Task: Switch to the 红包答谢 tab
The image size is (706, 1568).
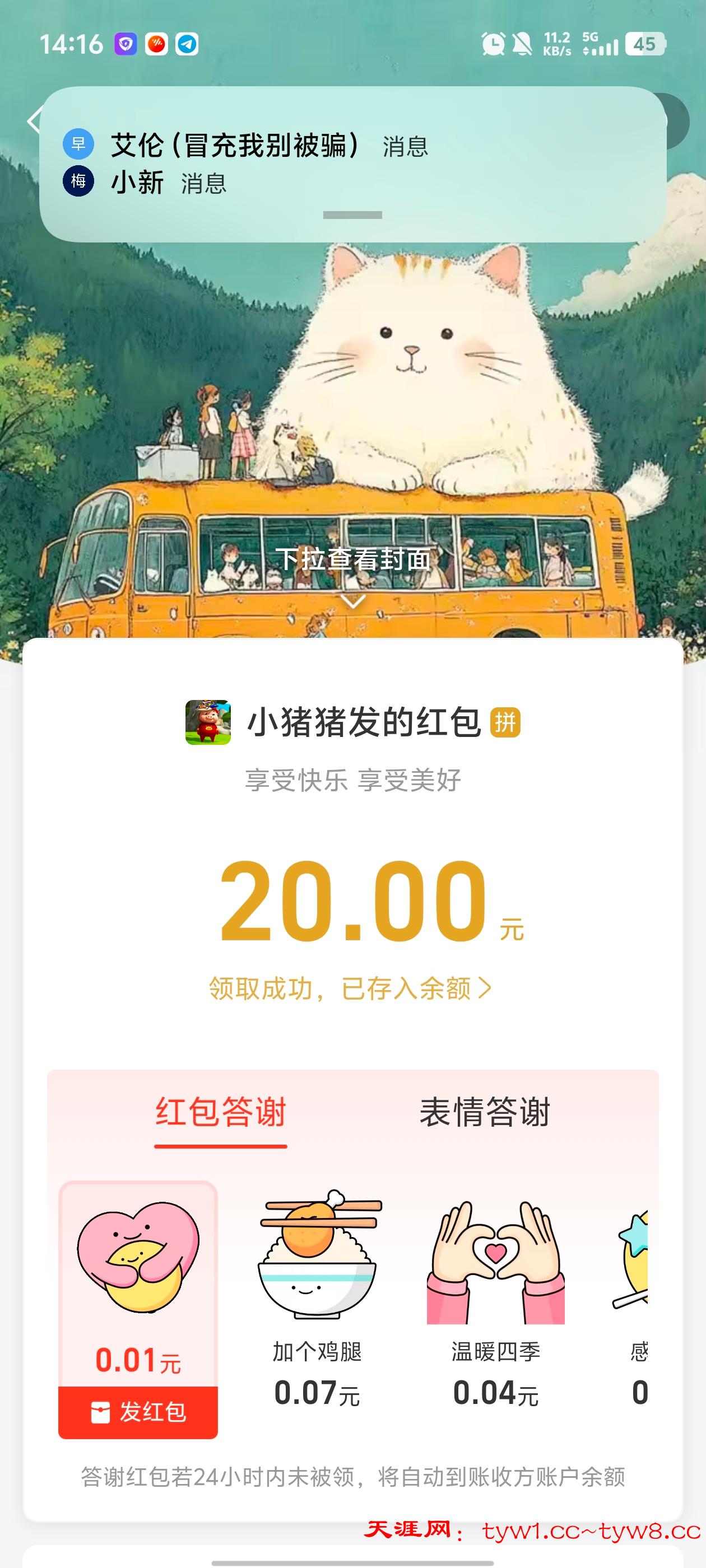Action: (221, 1113)
